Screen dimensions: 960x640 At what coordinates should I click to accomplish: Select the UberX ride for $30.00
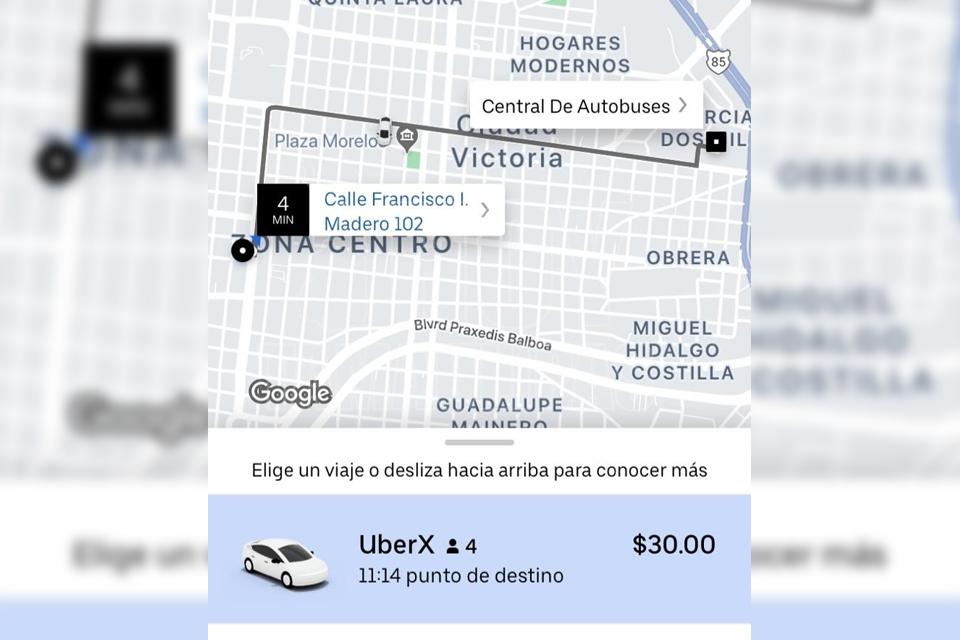pos(479,559)
